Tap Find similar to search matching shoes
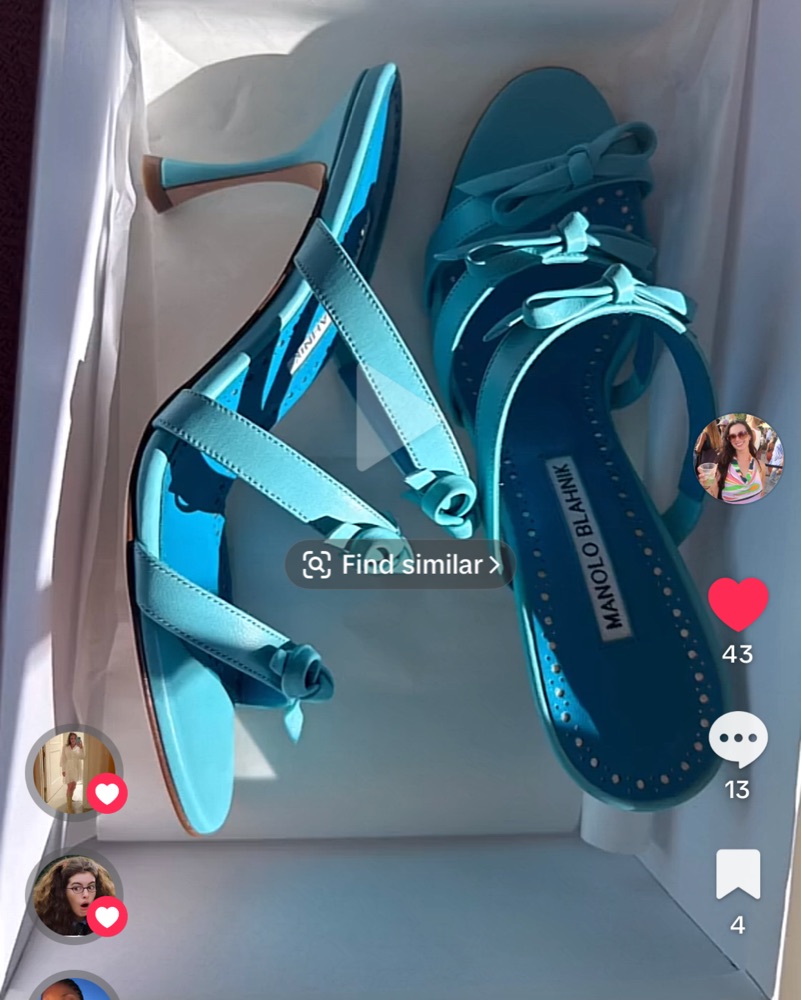802x1000 pixels. click(x=400, y=565)
